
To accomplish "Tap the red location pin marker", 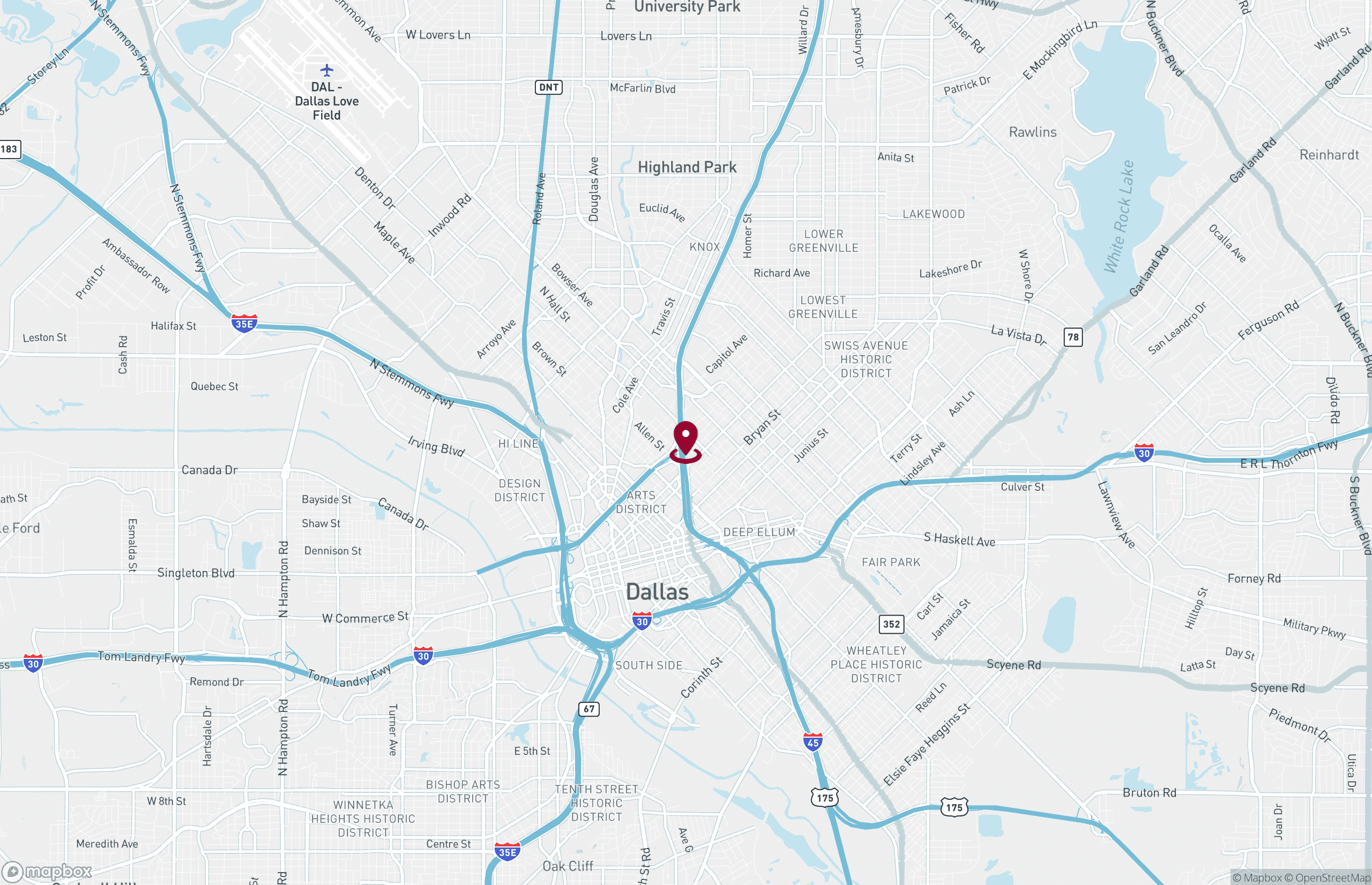I will point(685,440).
